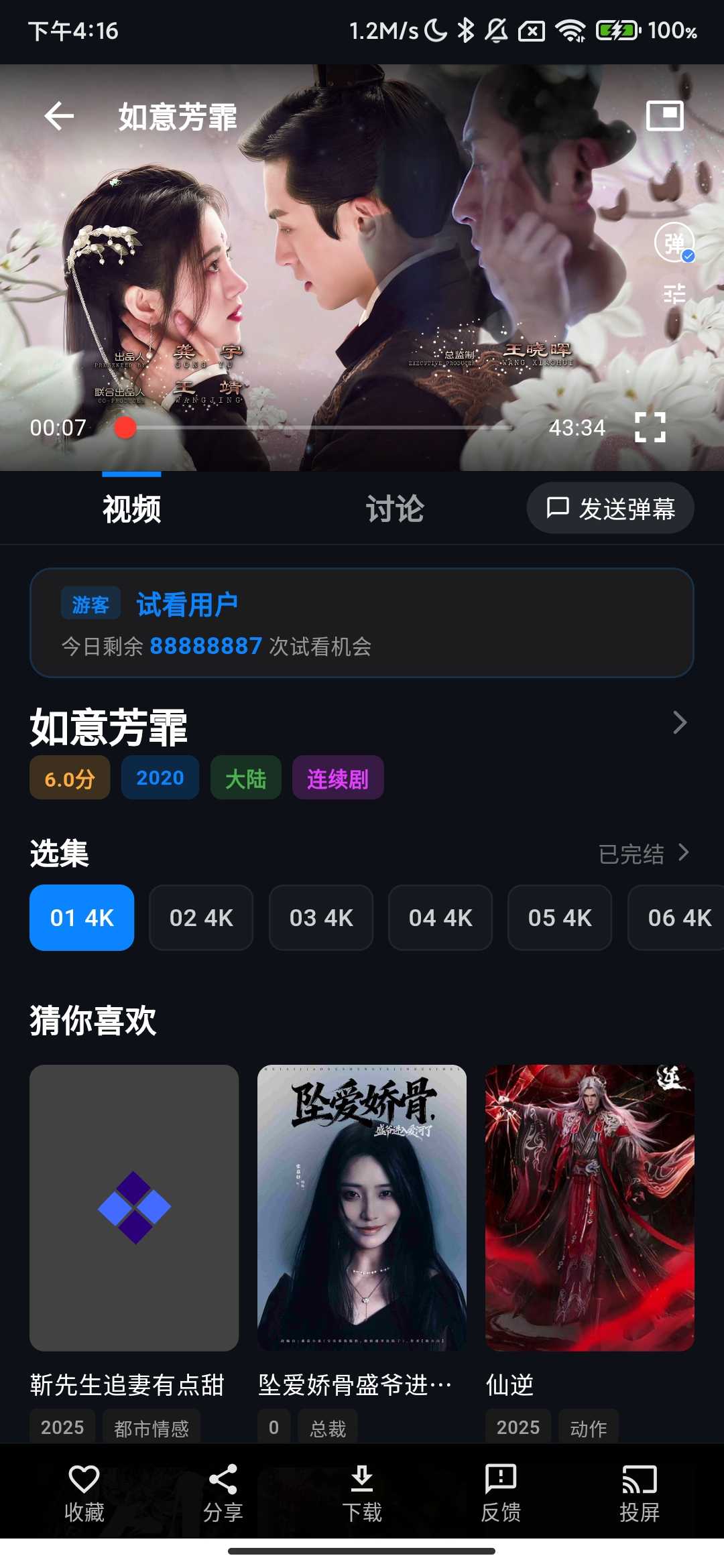Toggle the 弹 danmaku switch off
Image resolution: width=724 pixels, height=1568 pixels.
coord(676,241)
